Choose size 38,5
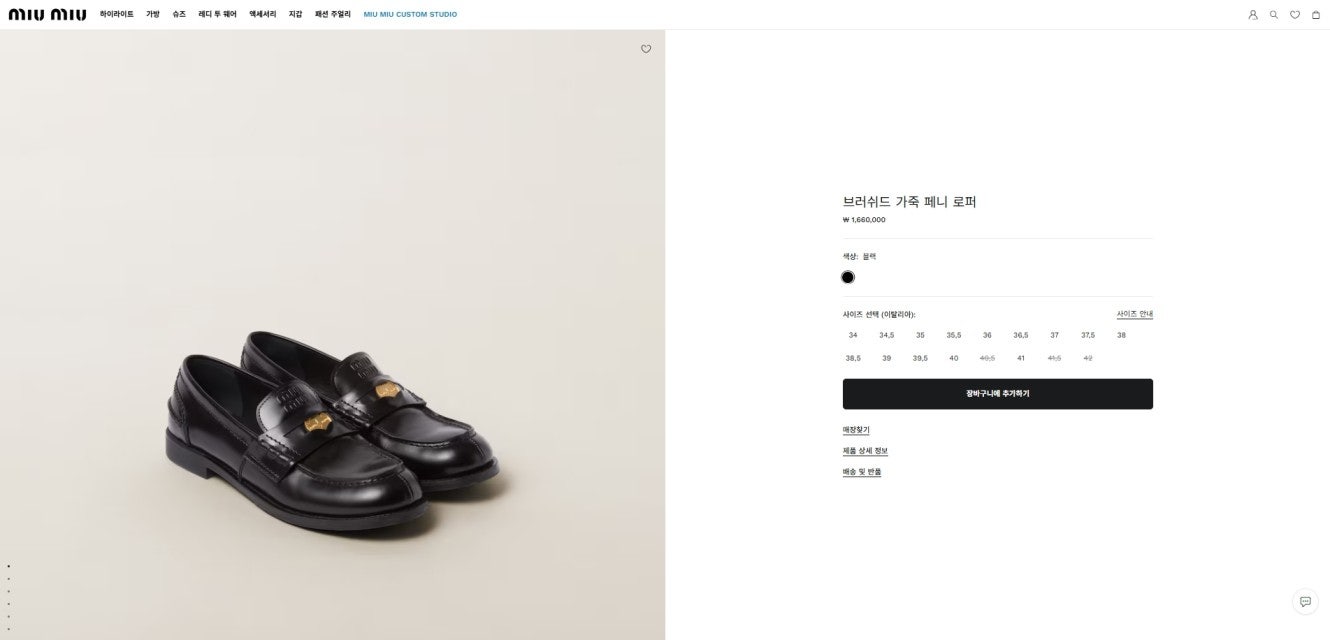 (x=853, y=358)
